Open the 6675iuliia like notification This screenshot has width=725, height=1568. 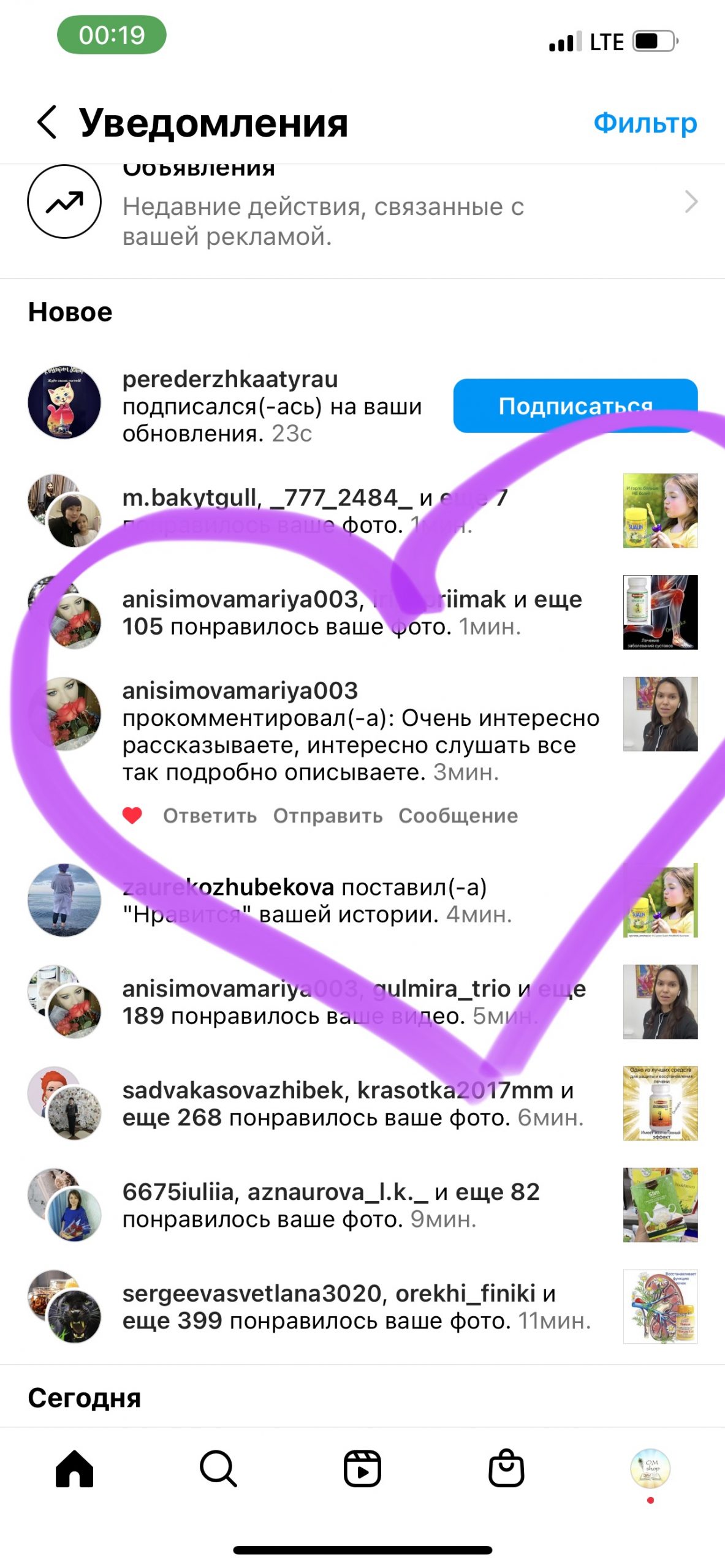pyautogui.click(x=362, y=1205)
